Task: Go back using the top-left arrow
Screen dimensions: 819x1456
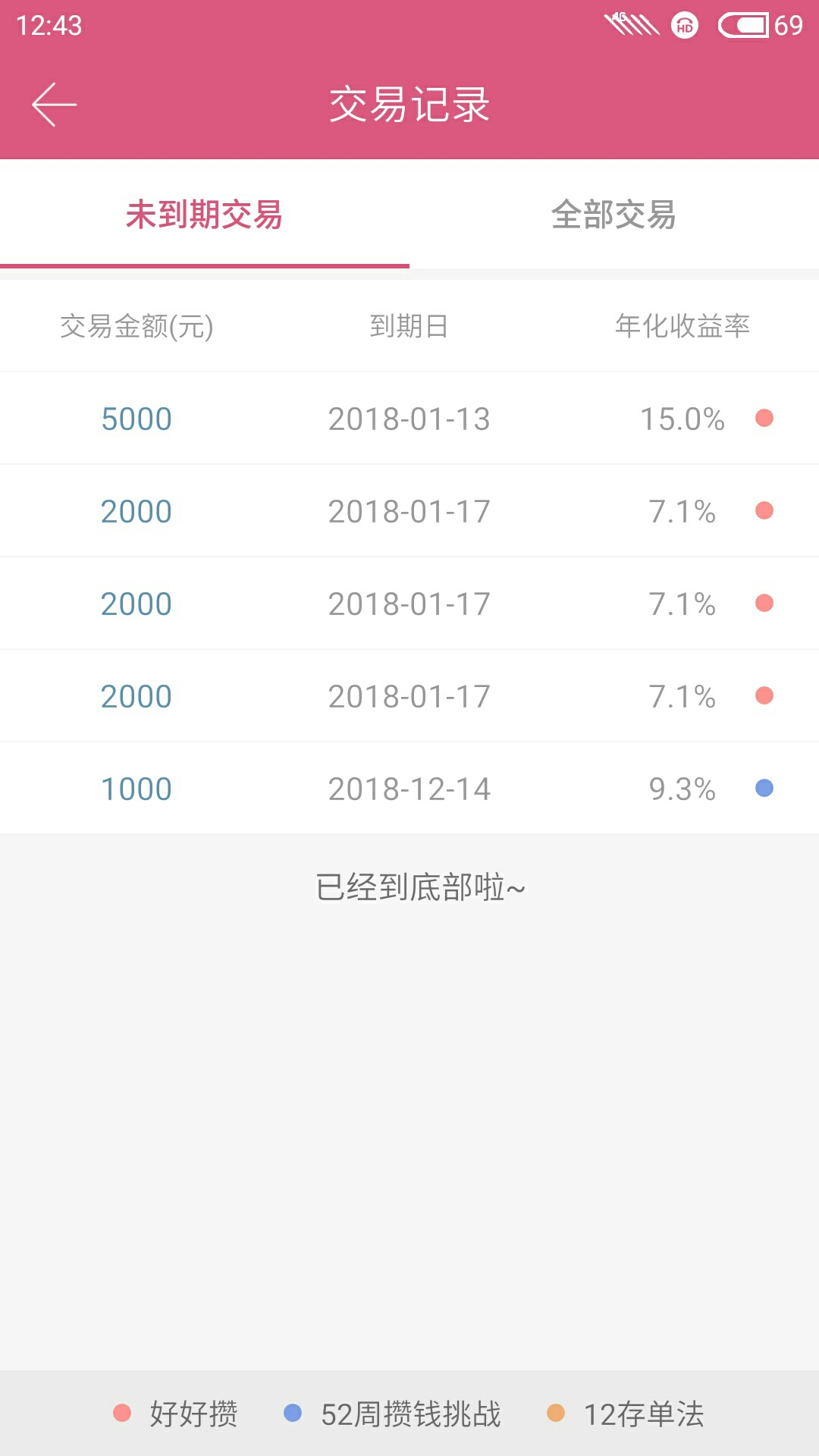Action: (x=54, y=105)
